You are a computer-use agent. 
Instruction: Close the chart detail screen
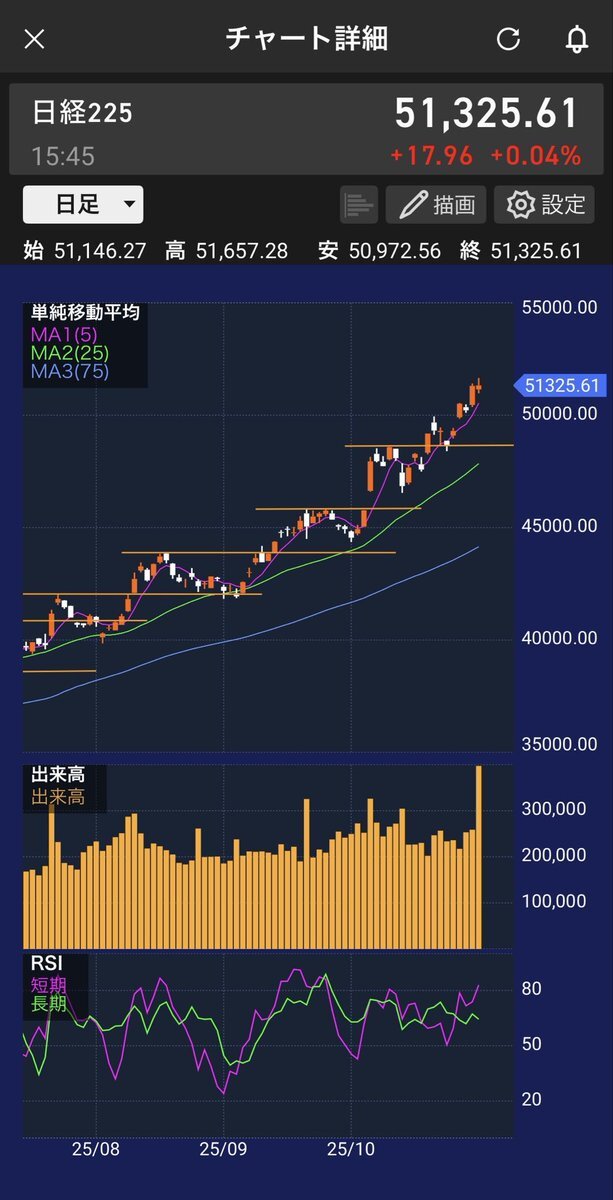tap(35, 39)
